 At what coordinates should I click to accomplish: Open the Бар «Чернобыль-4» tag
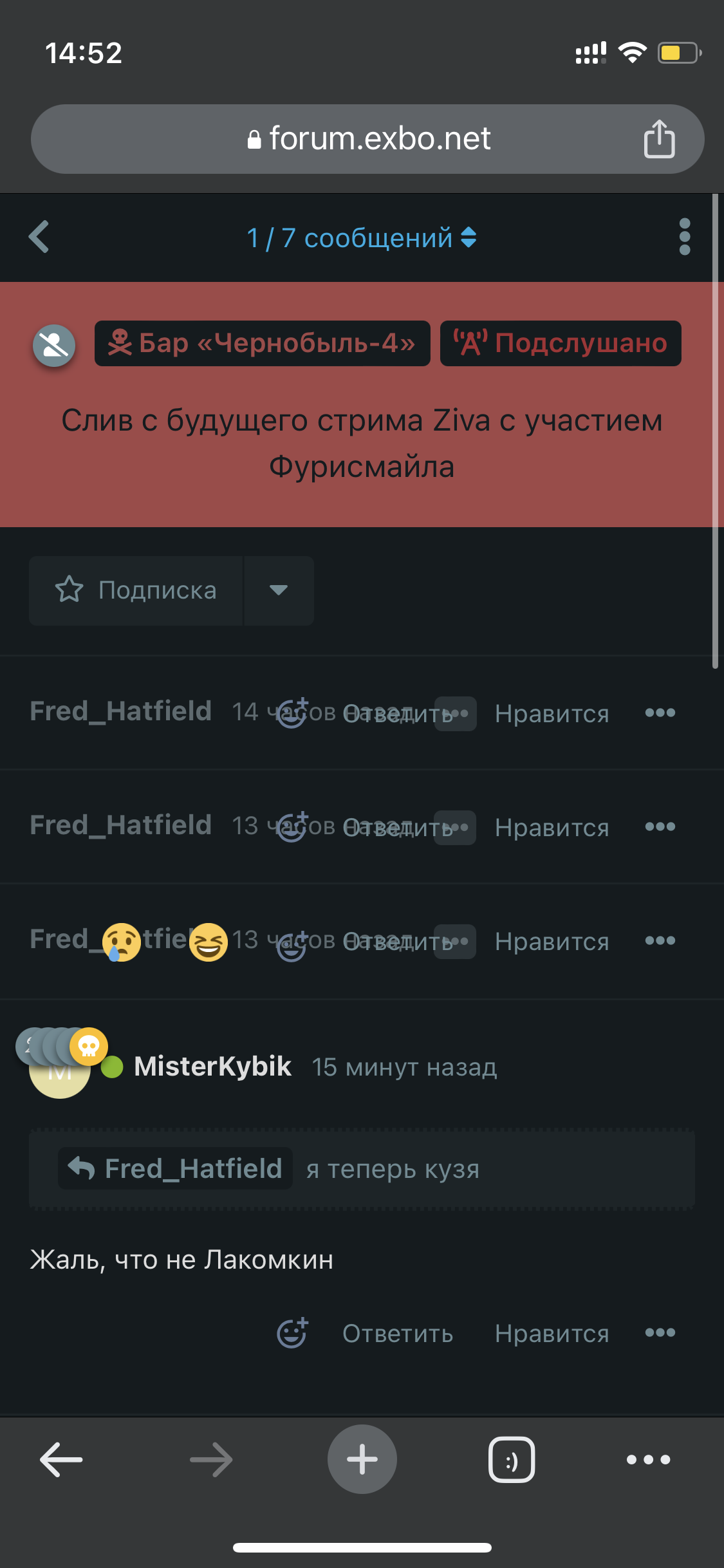(262, 344)
